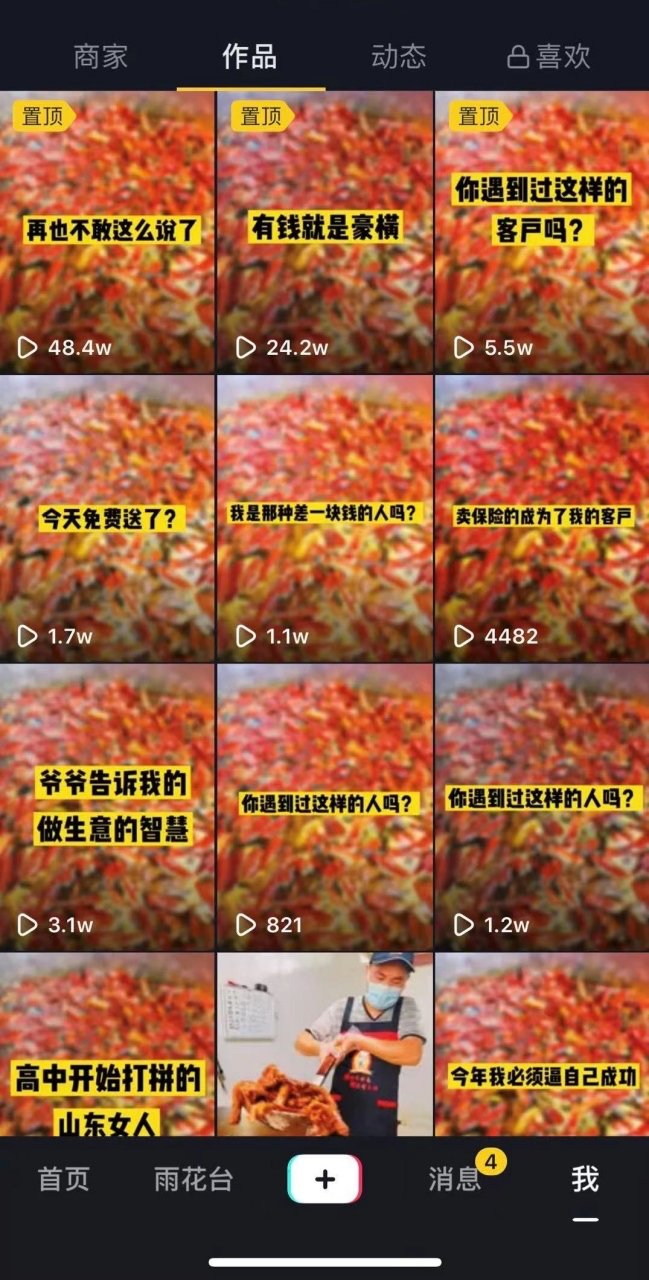Watch the video 今天免费送了?

pyautogui.click(x=107, y=518)
